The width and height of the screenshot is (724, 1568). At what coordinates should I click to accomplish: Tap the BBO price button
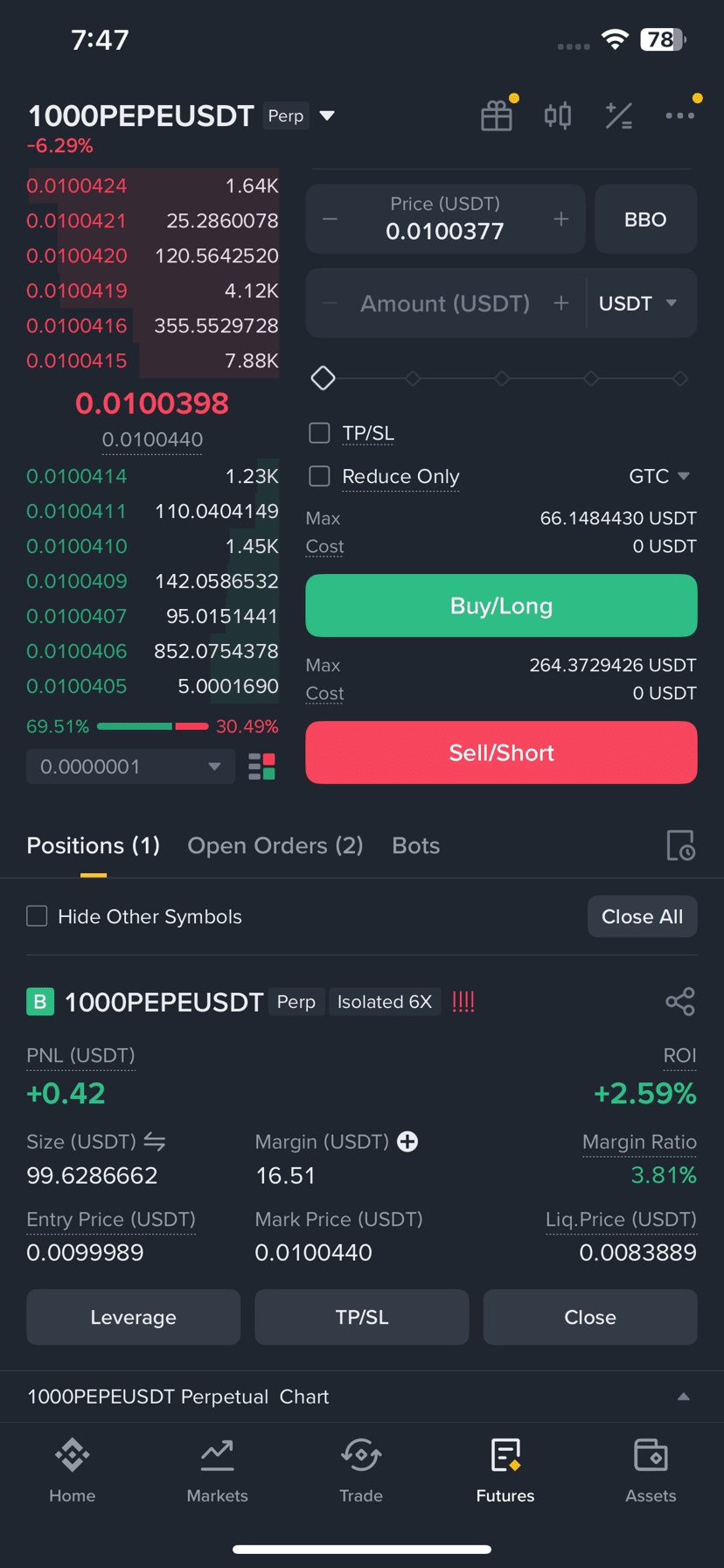[645, 219]
